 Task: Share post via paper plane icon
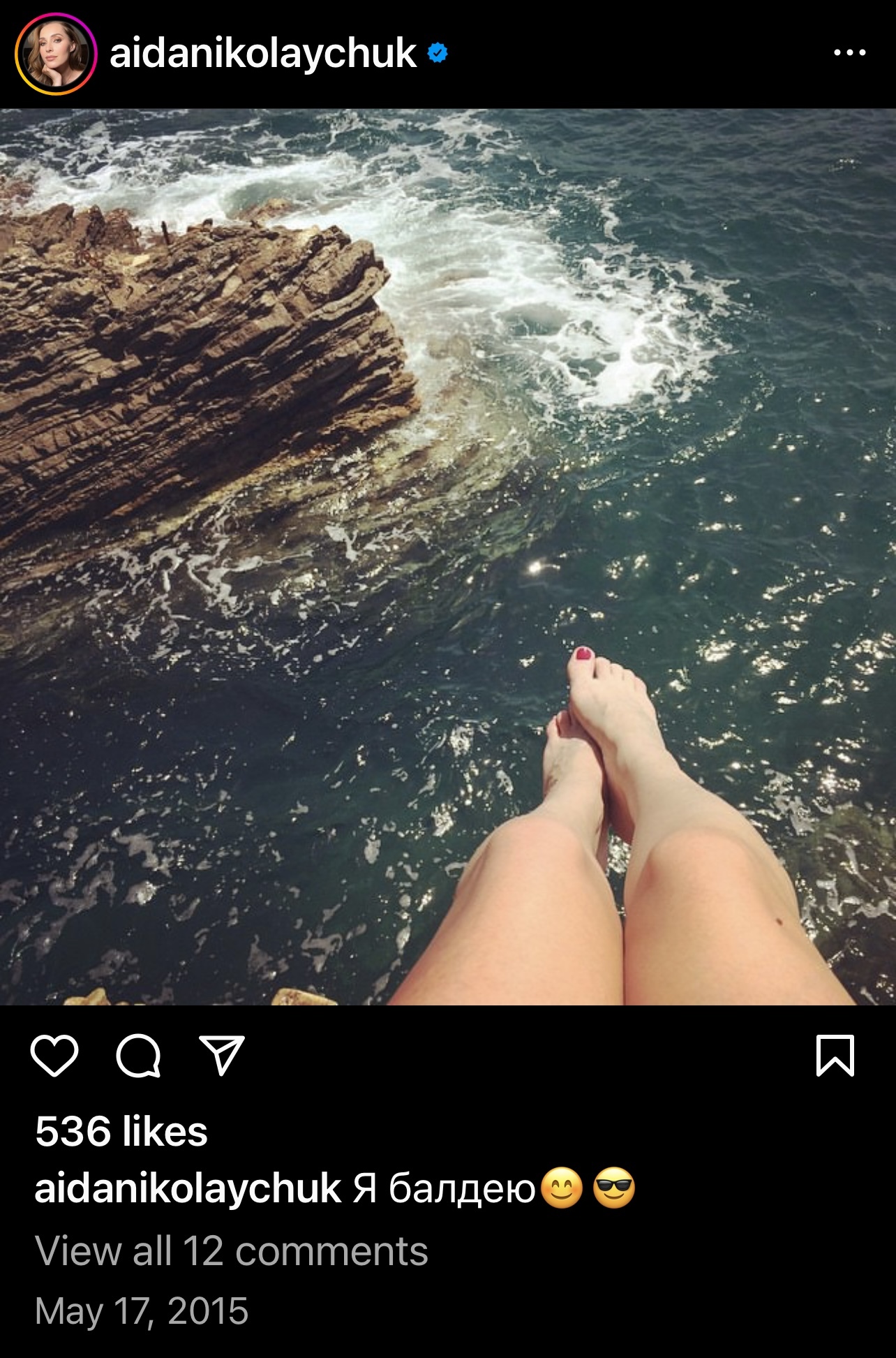(222, 1055)
